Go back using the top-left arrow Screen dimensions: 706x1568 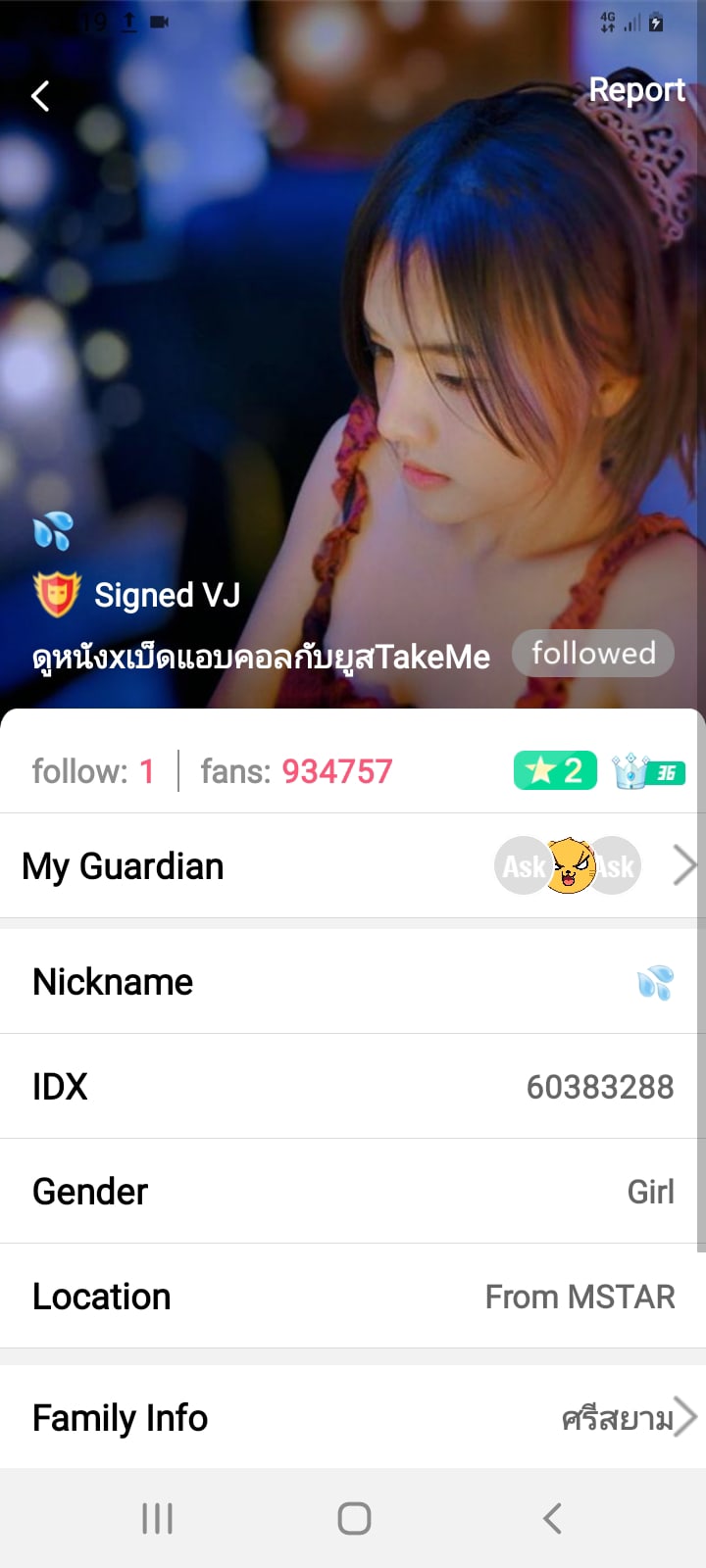click(40, 96)
